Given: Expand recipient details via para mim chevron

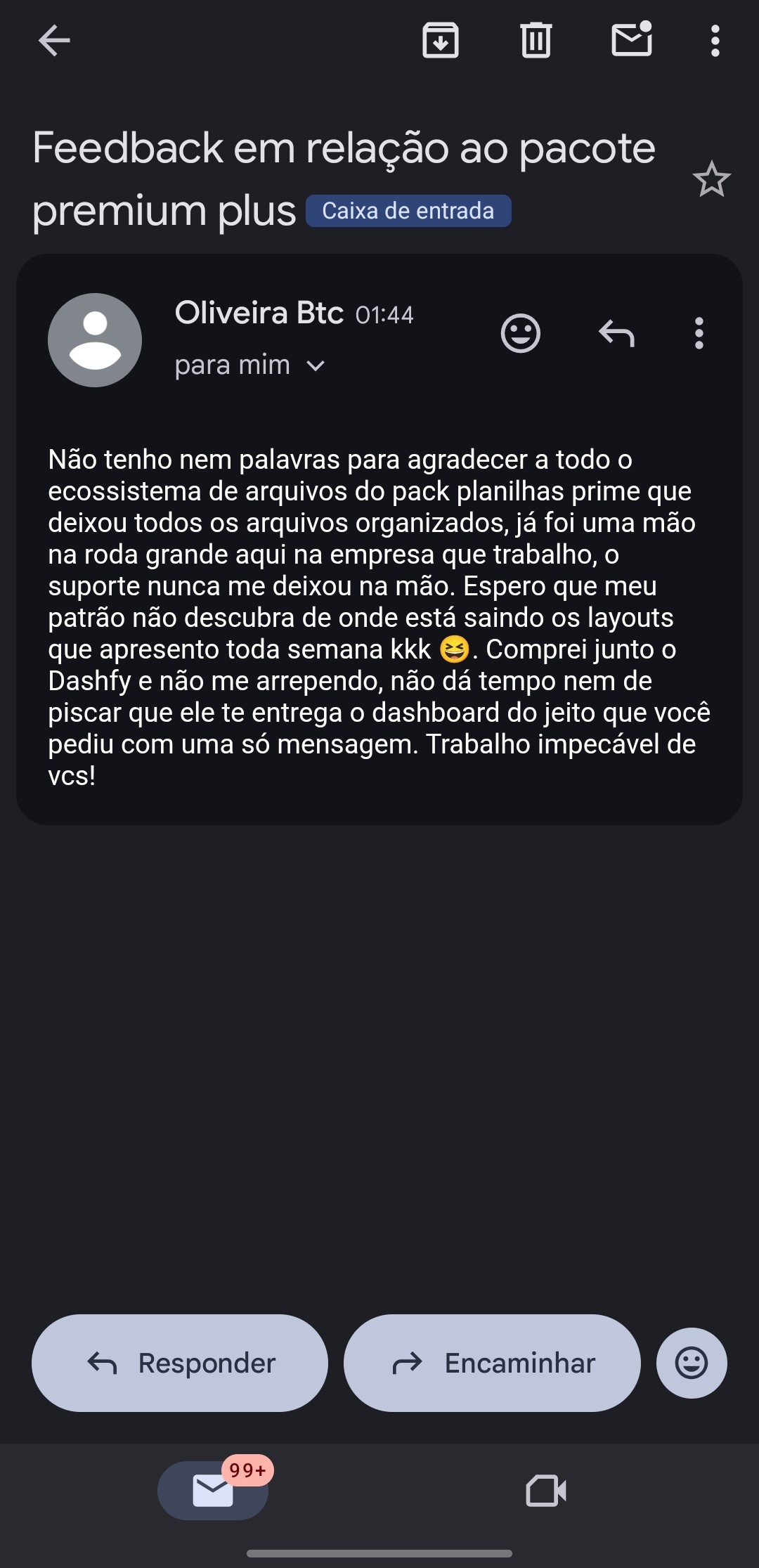Looking at the screenshot, I should point(316,365).
